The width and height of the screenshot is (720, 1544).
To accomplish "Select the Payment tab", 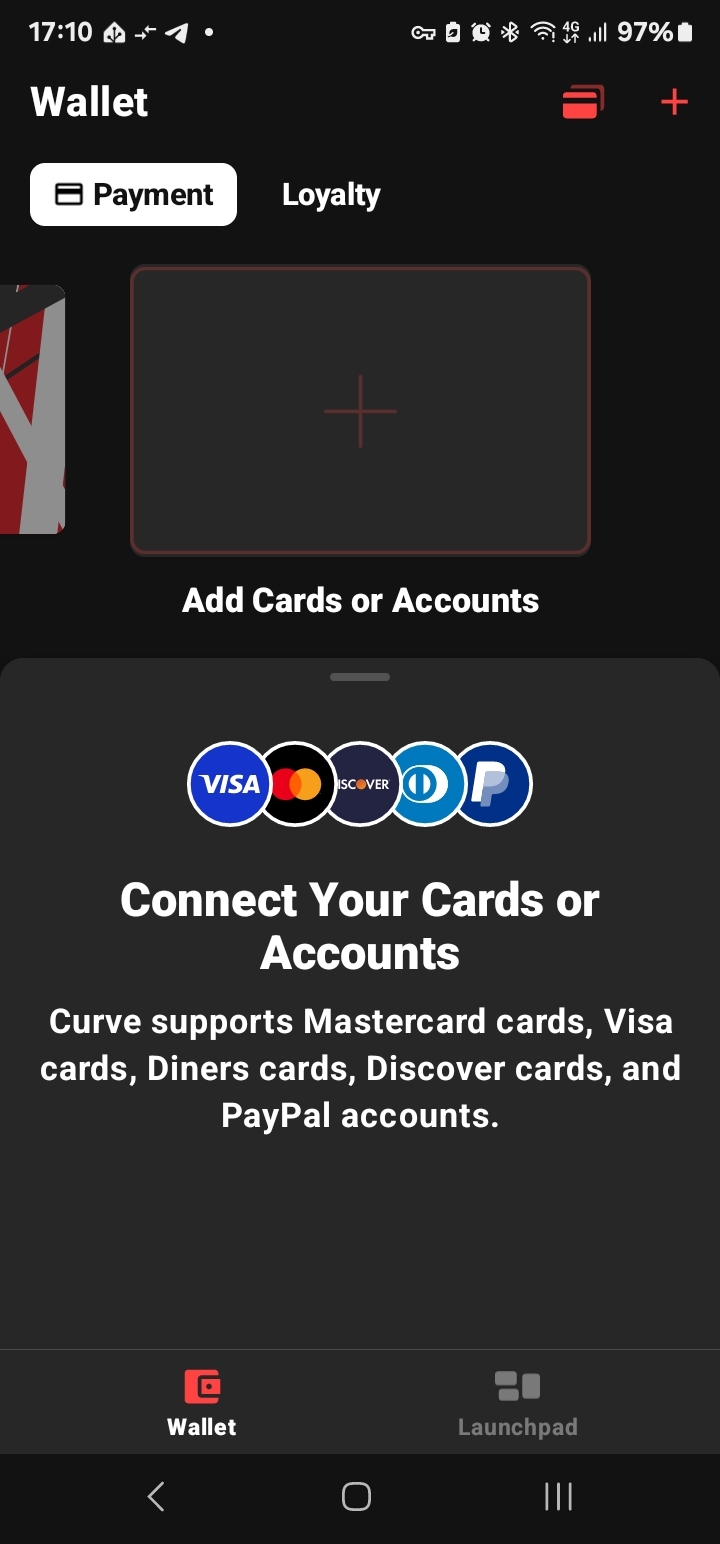I will tap(133, 194).
